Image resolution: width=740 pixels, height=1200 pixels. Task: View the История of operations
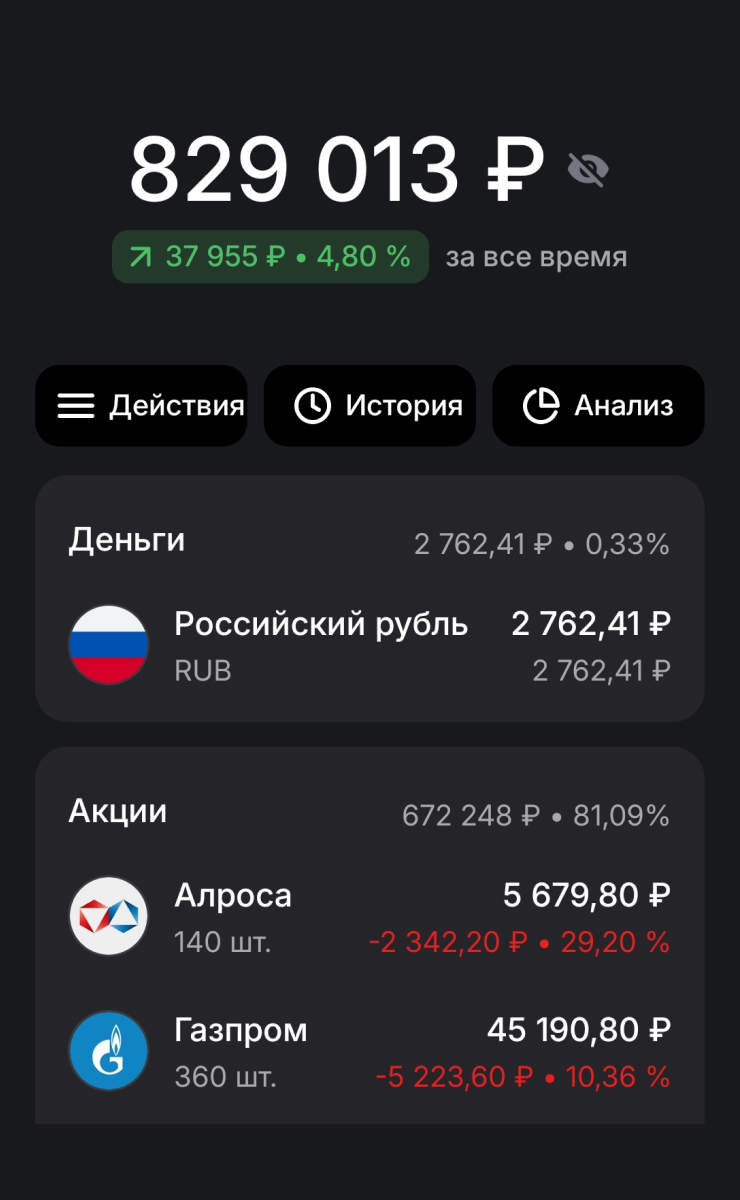pyautogui.click(x=370, y=405)
